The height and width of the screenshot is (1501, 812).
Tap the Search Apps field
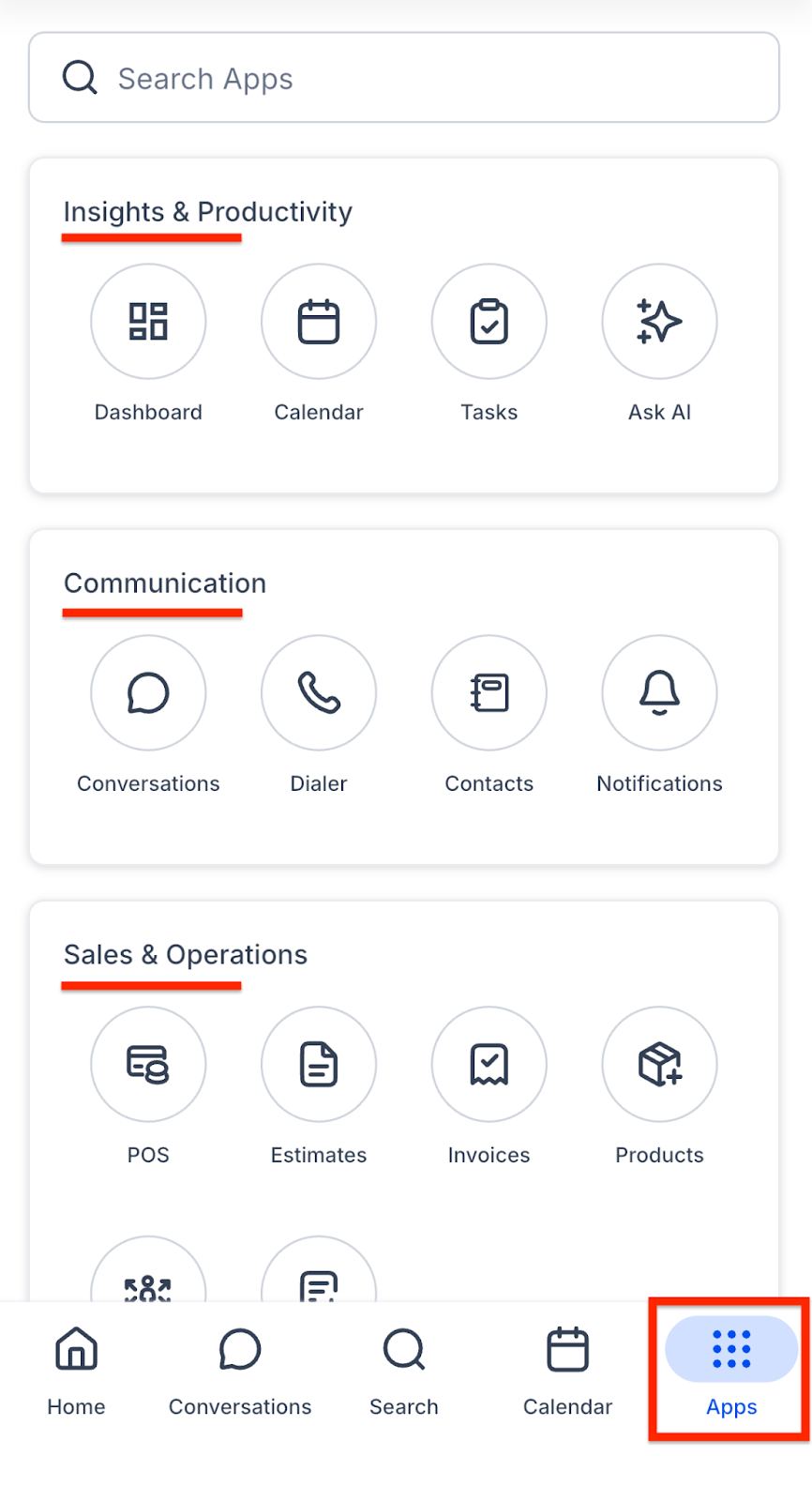(x=403, y=78)
